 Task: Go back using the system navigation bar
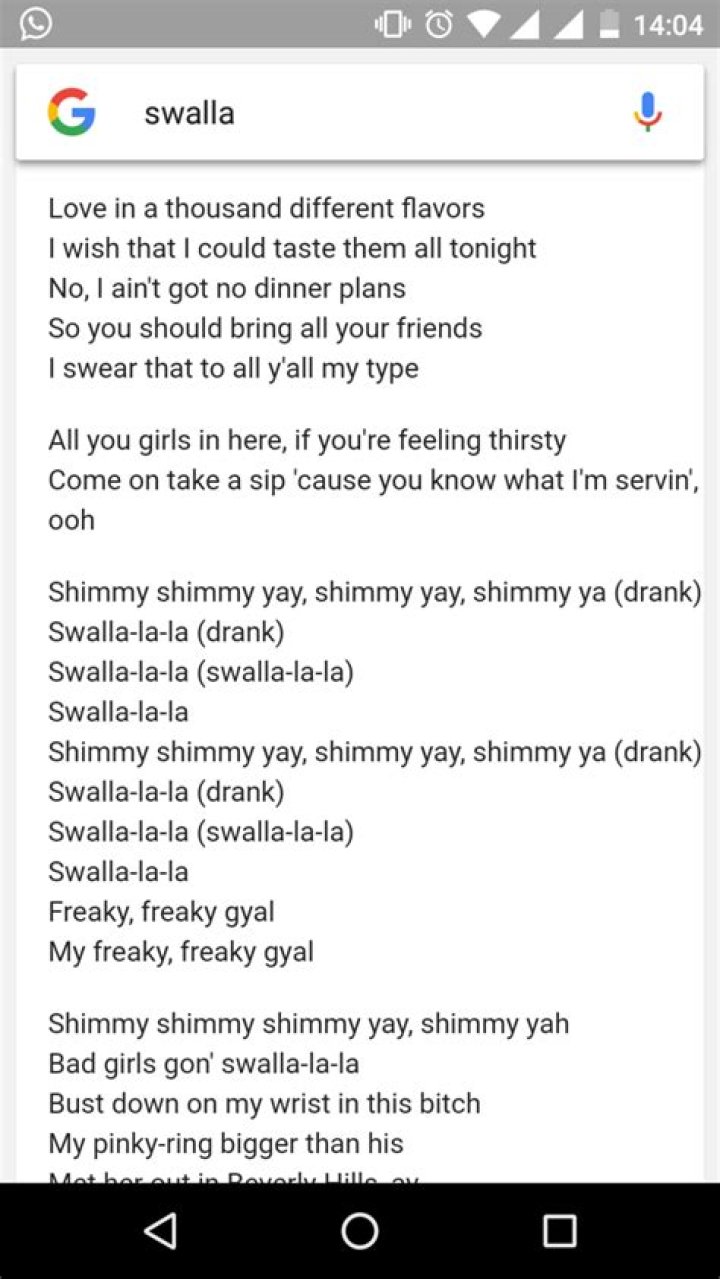[x=160, y=1231]
